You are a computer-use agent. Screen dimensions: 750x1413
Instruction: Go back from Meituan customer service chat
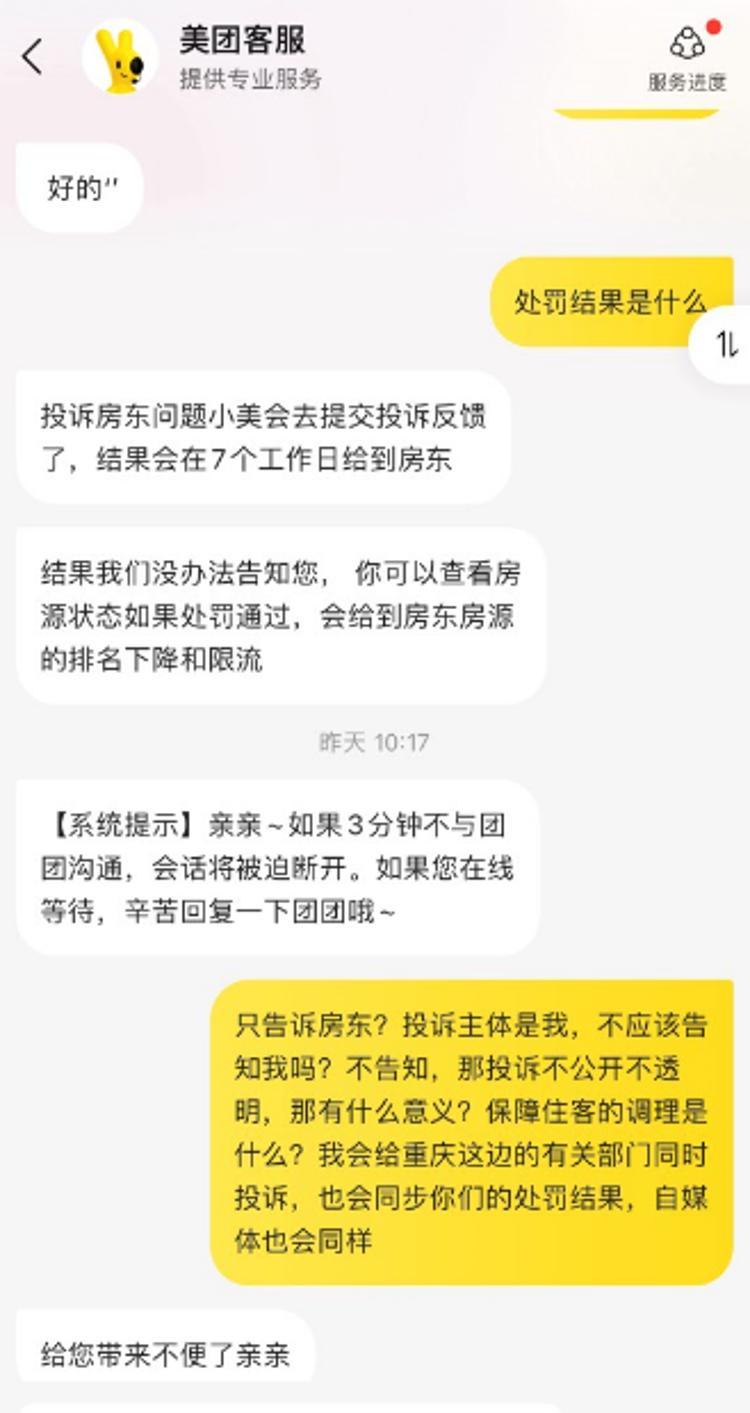point(32,57)
